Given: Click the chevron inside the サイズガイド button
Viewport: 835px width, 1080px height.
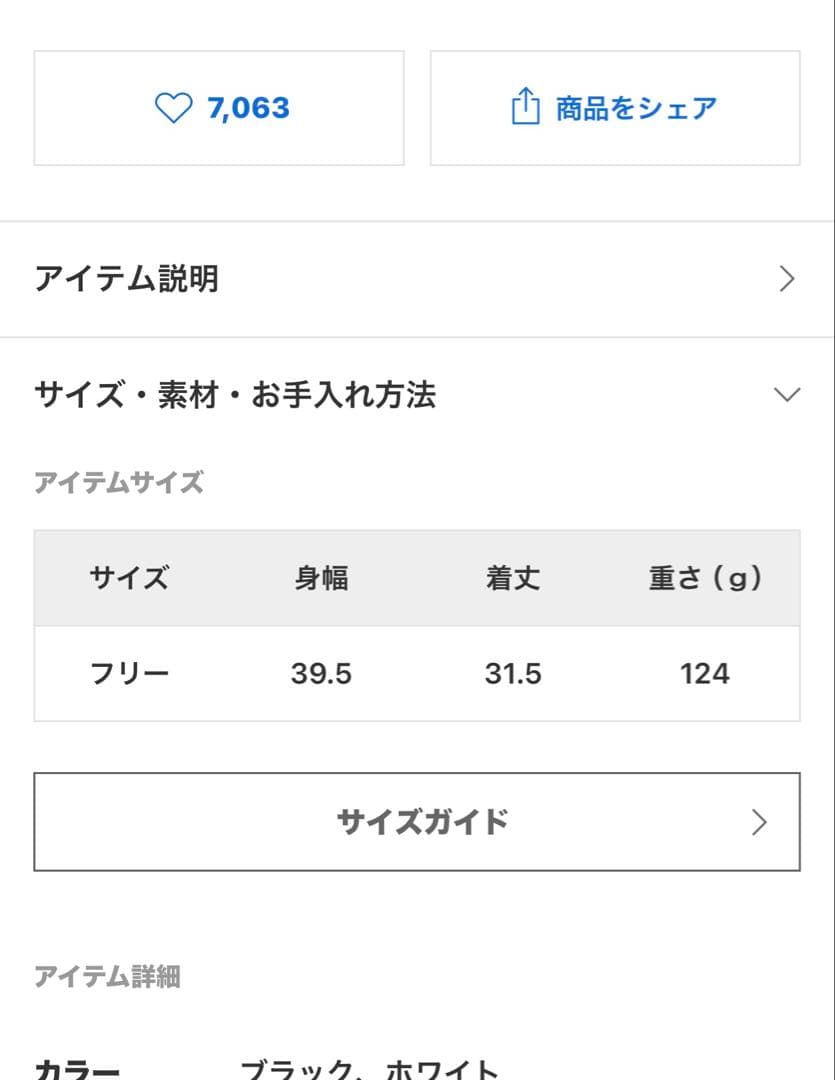Looking at the screenshot, I should point(760,822).
